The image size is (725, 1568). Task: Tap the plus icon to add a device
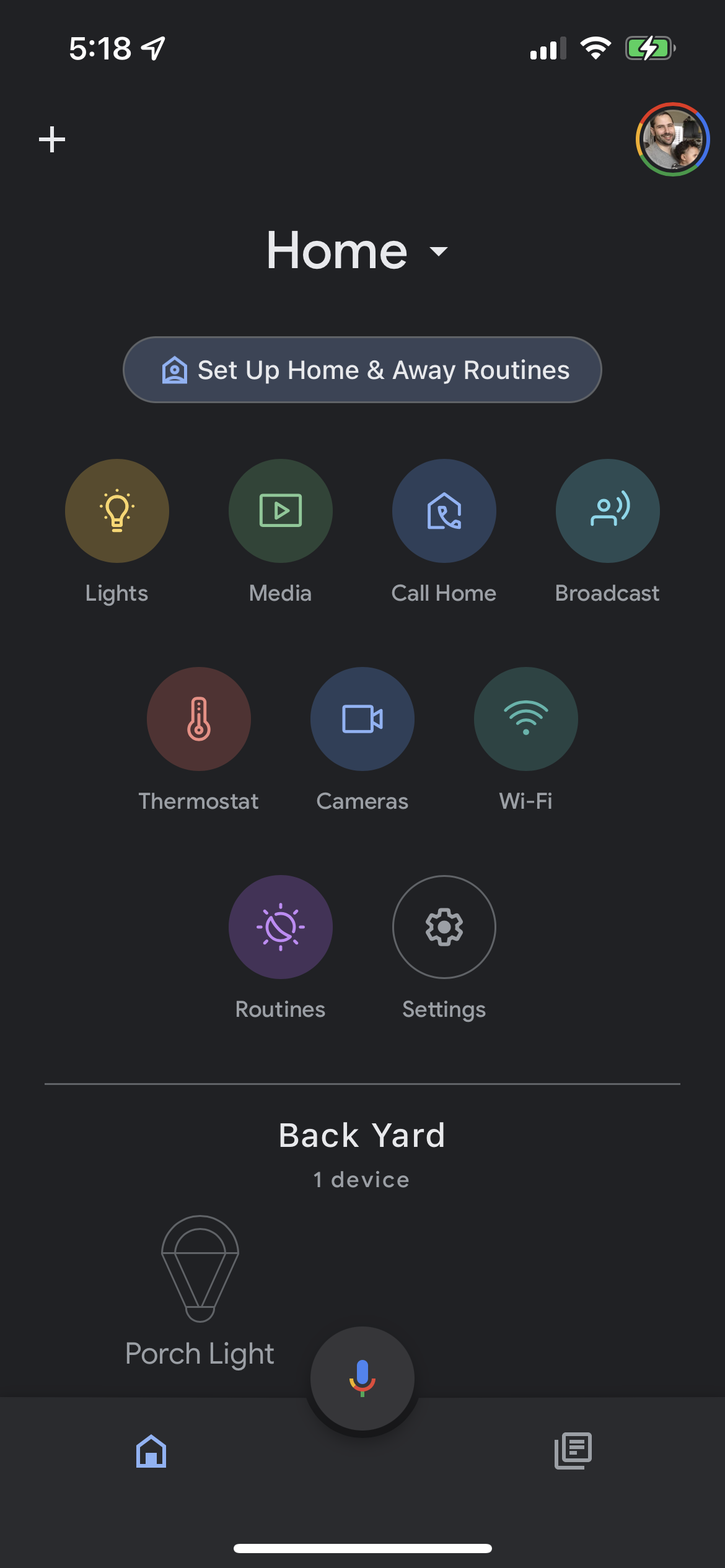[52, 139]
